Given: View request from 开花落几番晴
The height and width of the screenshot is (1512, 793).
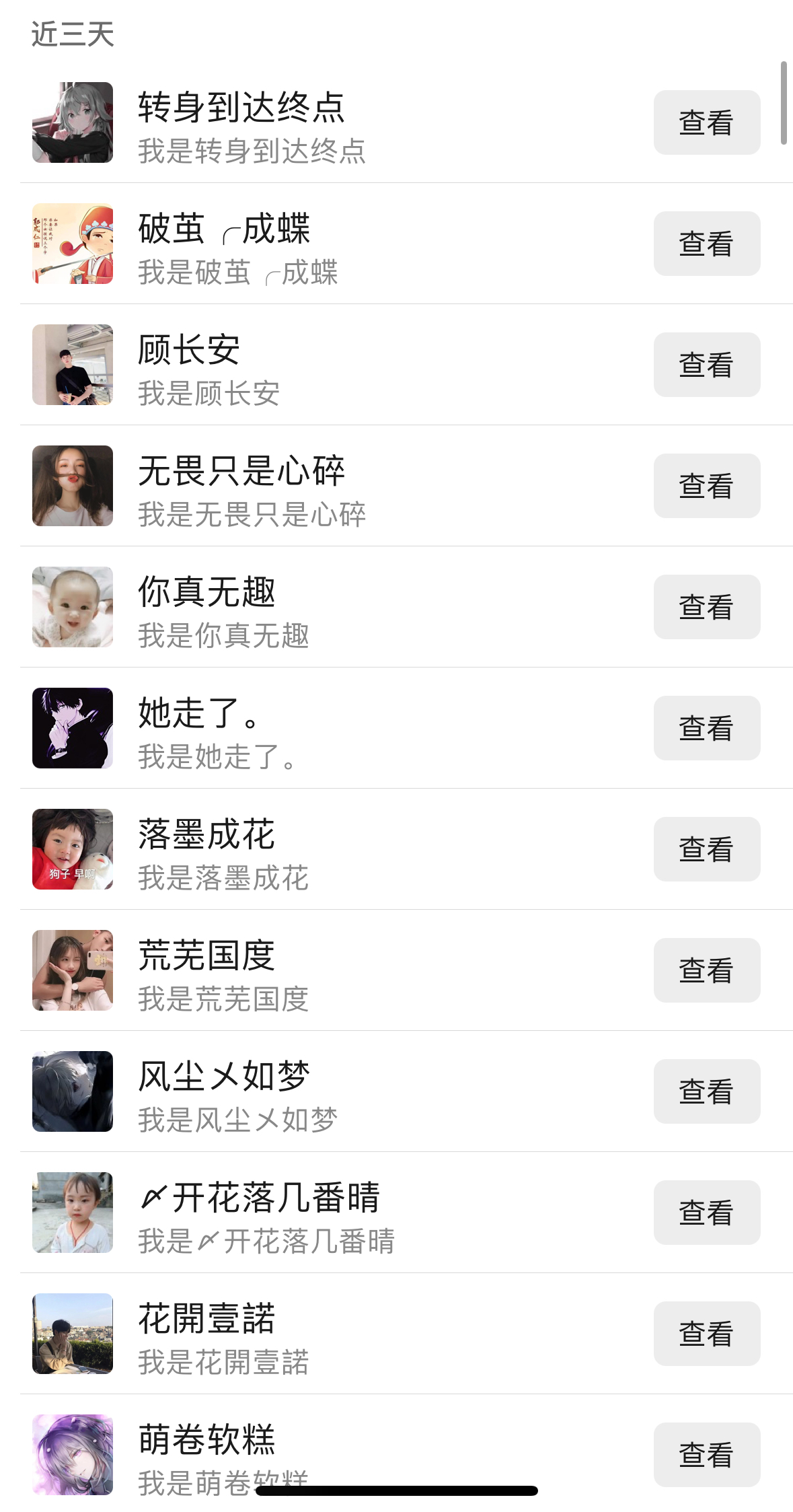Looking at the screenshot, I should point(706,1213).
